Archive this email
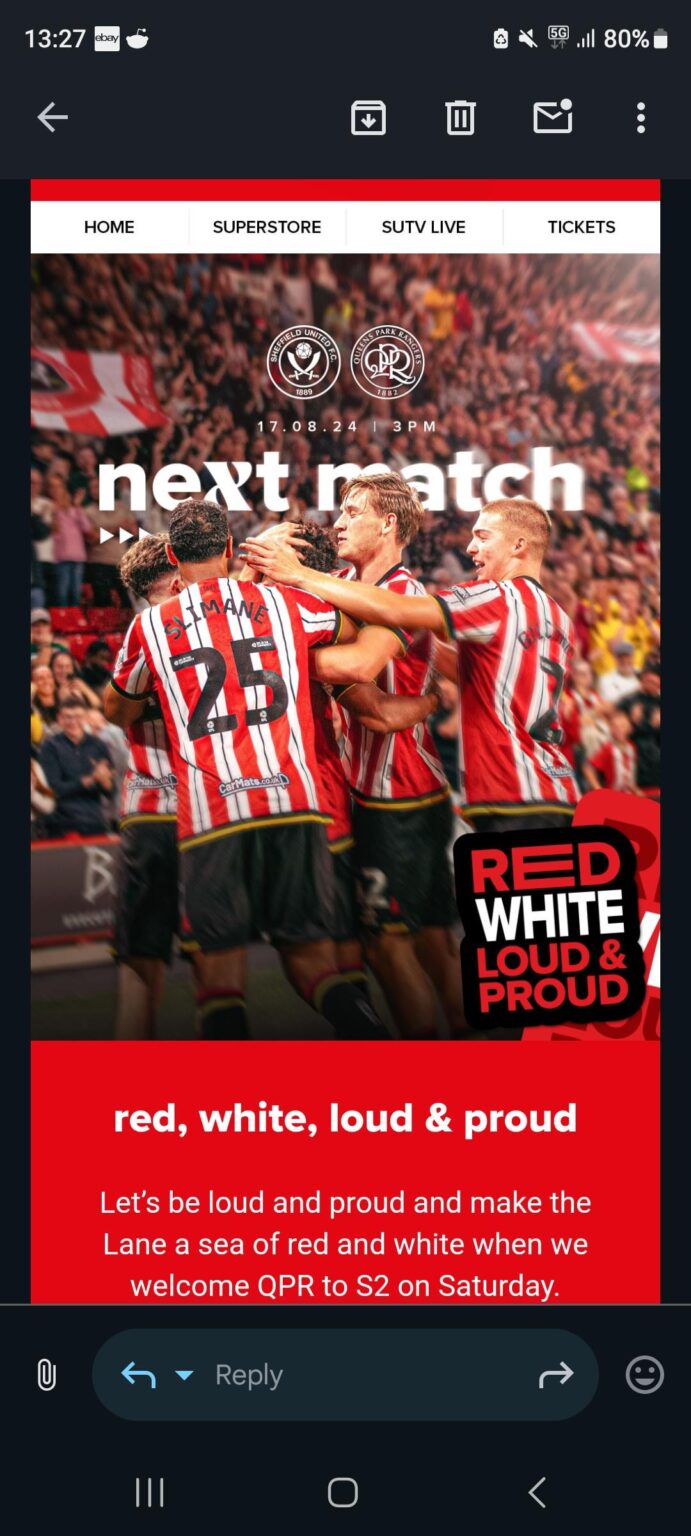Viewport: 691px width, 1536px height. click(368, 118)
